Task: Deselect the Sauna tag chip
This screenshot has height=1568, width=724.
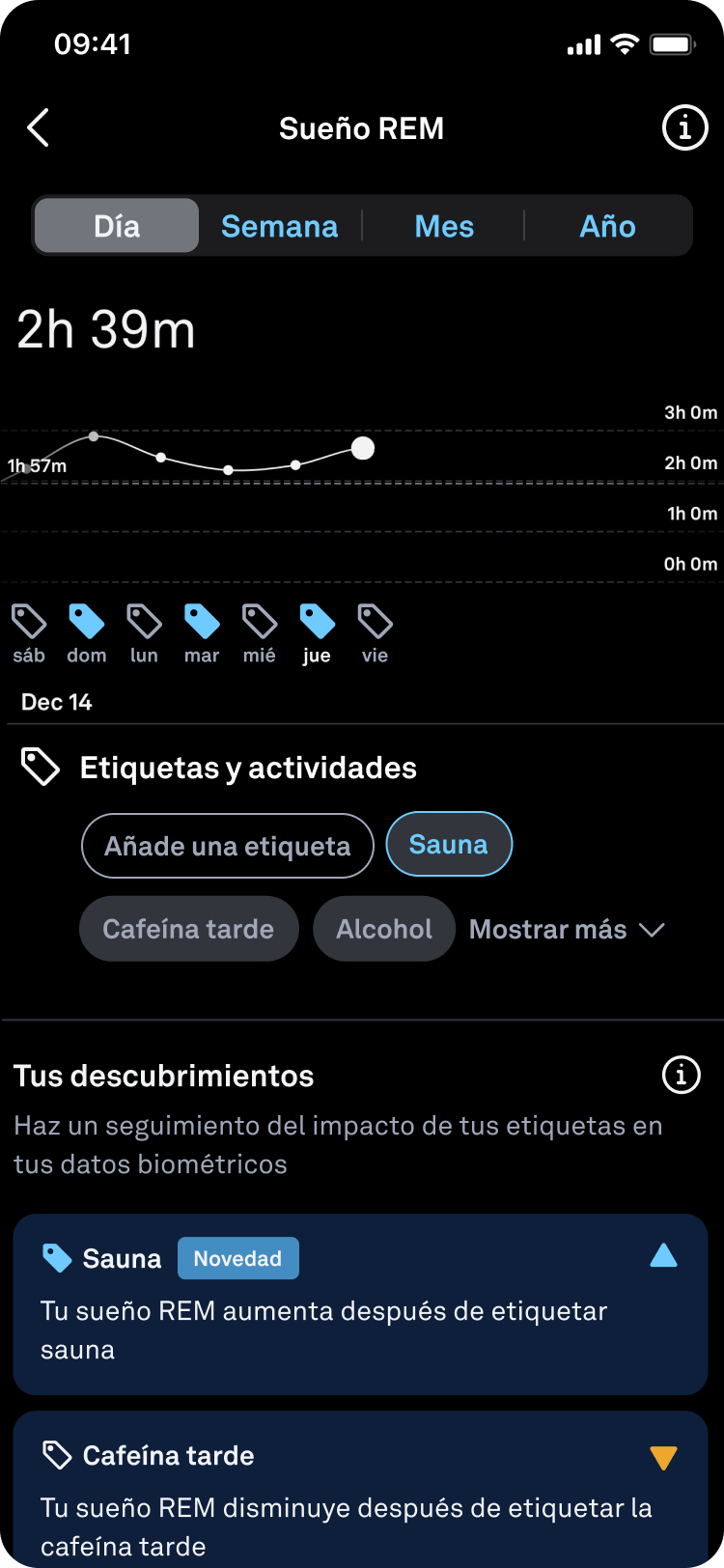Action: (x=449, y=844)
